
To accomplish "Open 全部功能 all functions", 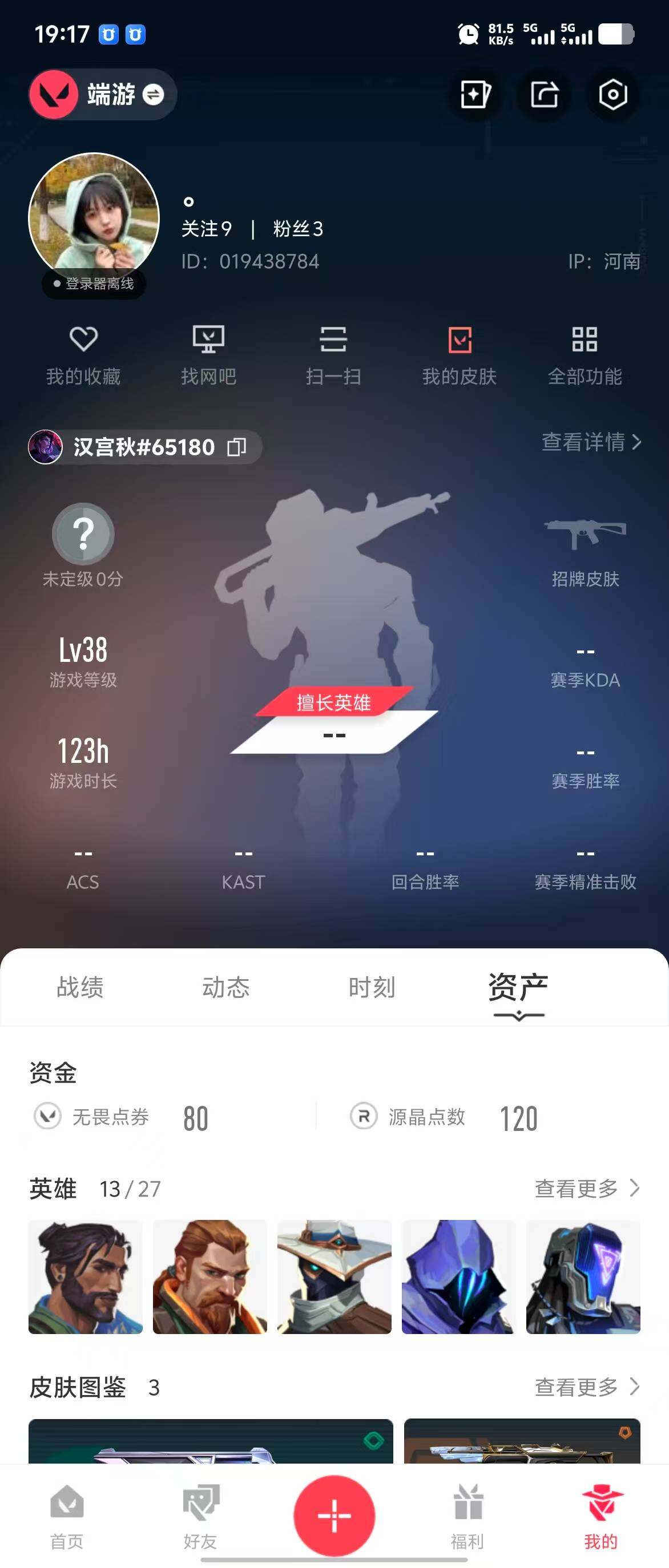I will [585, 355].
